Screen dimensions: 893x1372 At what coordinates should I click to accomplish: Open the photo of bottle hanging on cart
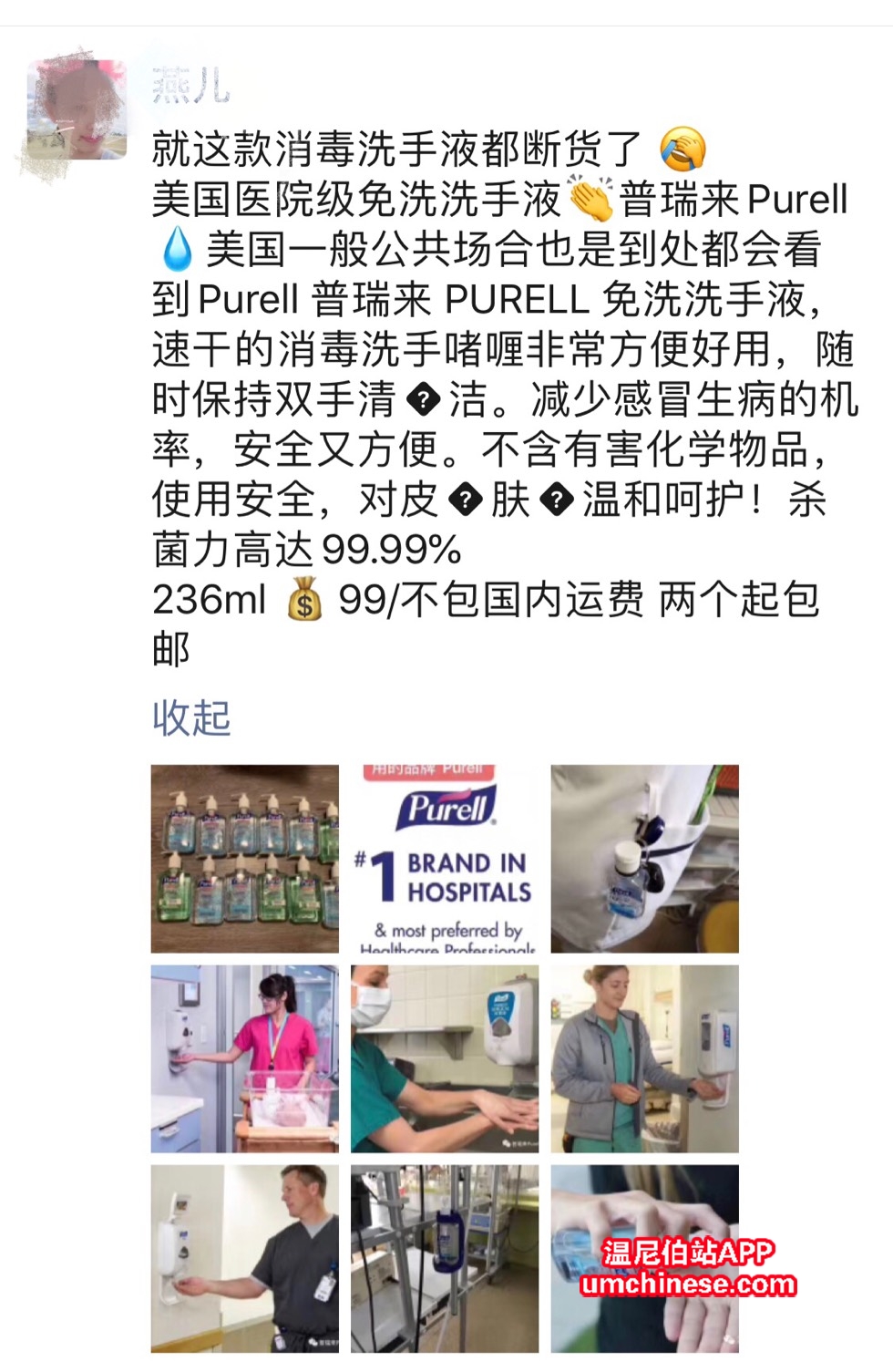(x=445, y=1258)
